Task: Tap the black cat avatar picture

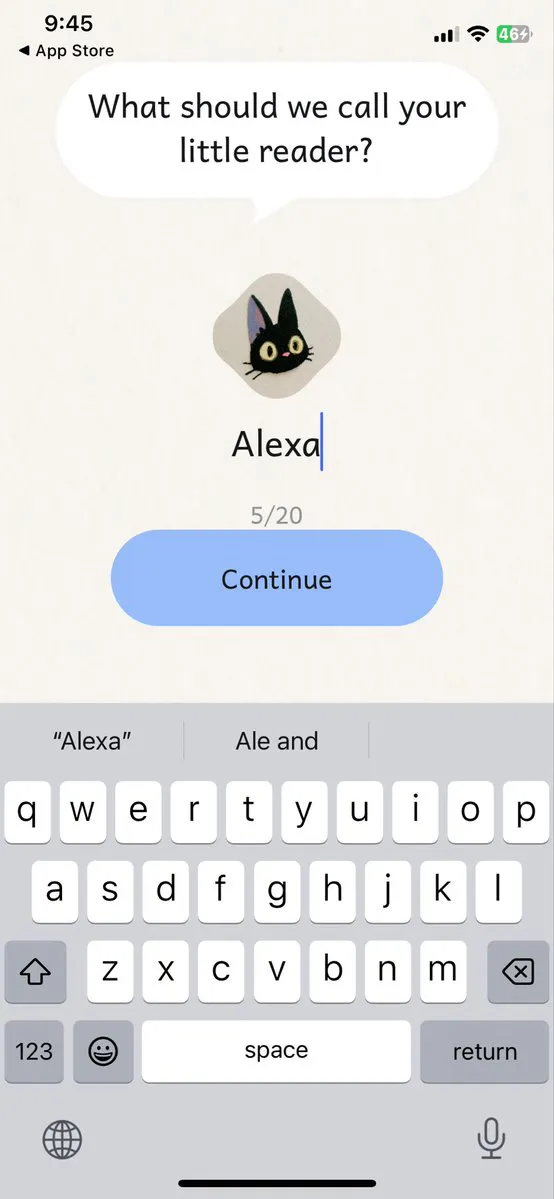Action: pyautogui.click(x=277, y=336)
